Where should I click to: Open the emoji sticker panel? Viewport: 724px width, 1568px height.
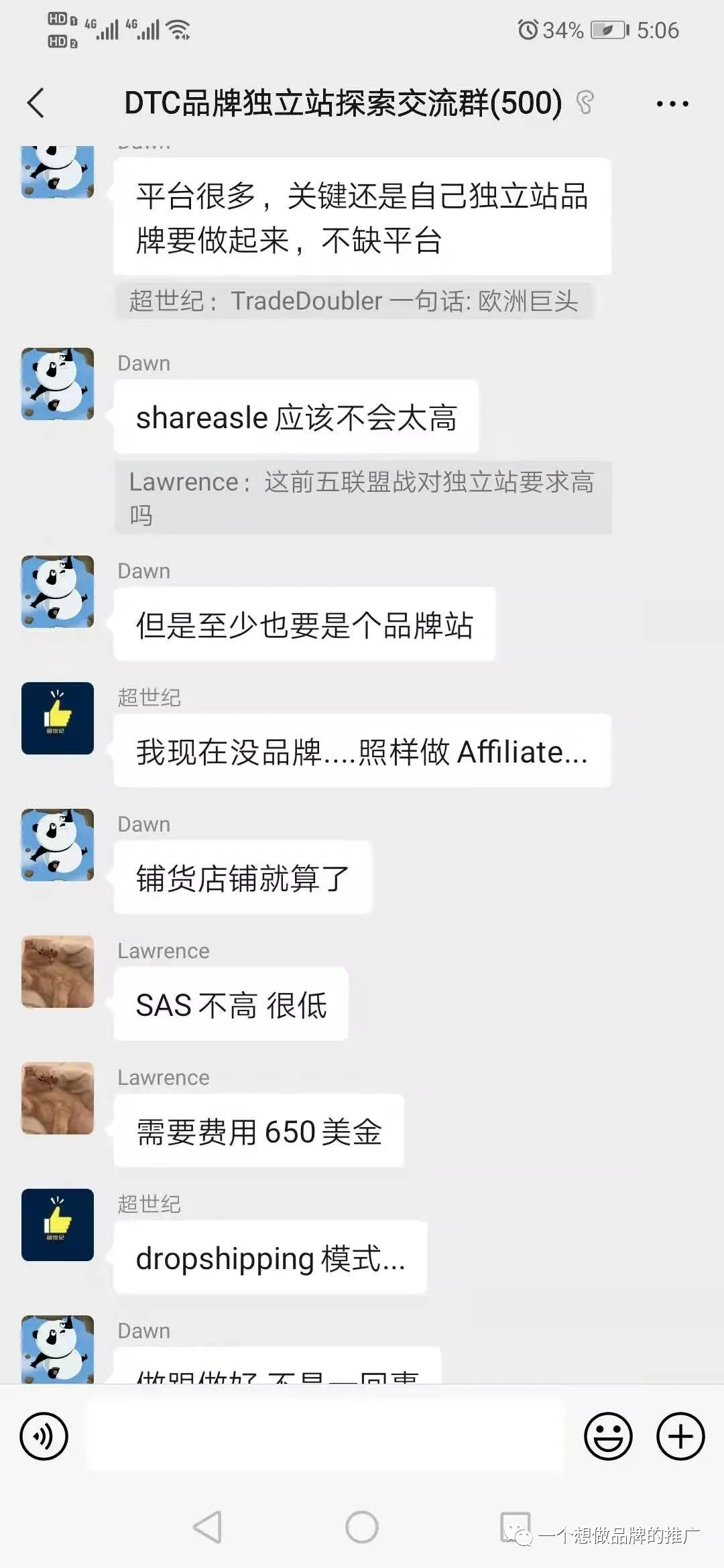point(608,1436)
